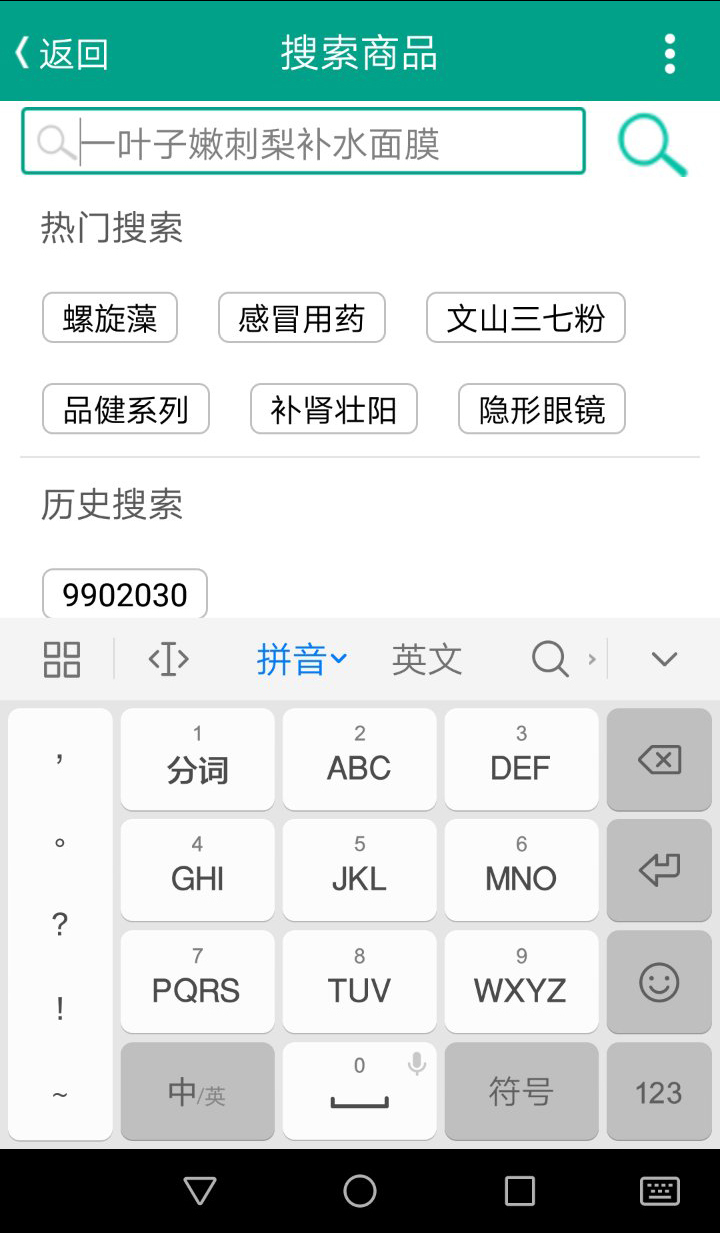
Task: Open the keyboard layout grid icon
Action: point(60,659)
